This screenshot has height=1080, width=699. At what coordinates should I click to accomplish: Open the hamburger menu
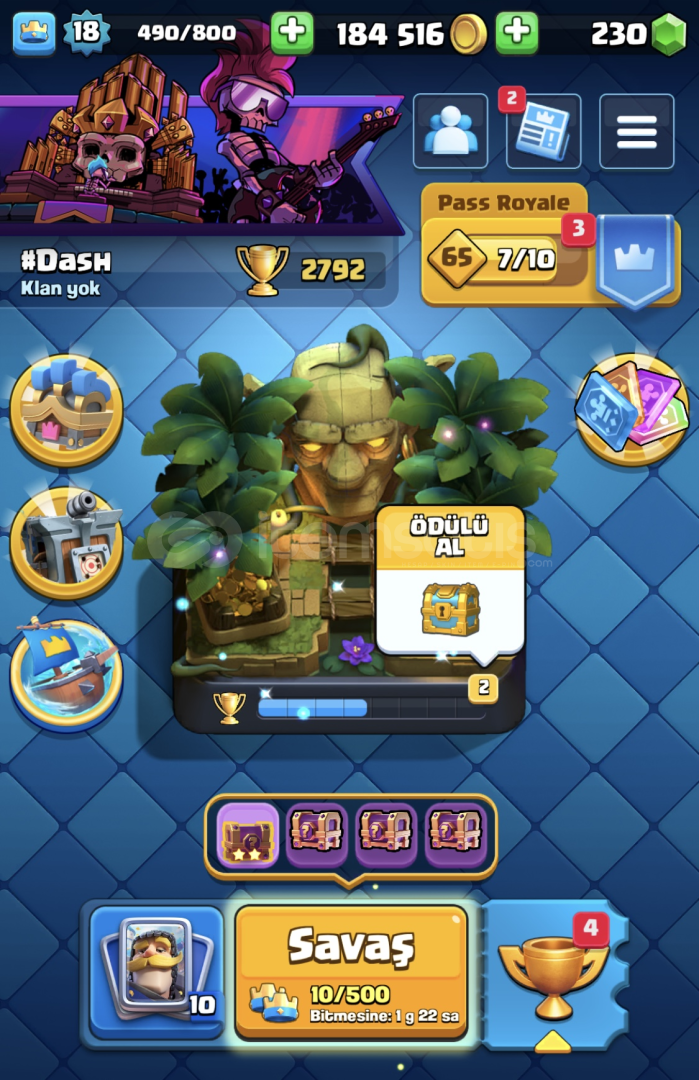tap(636, 131)
